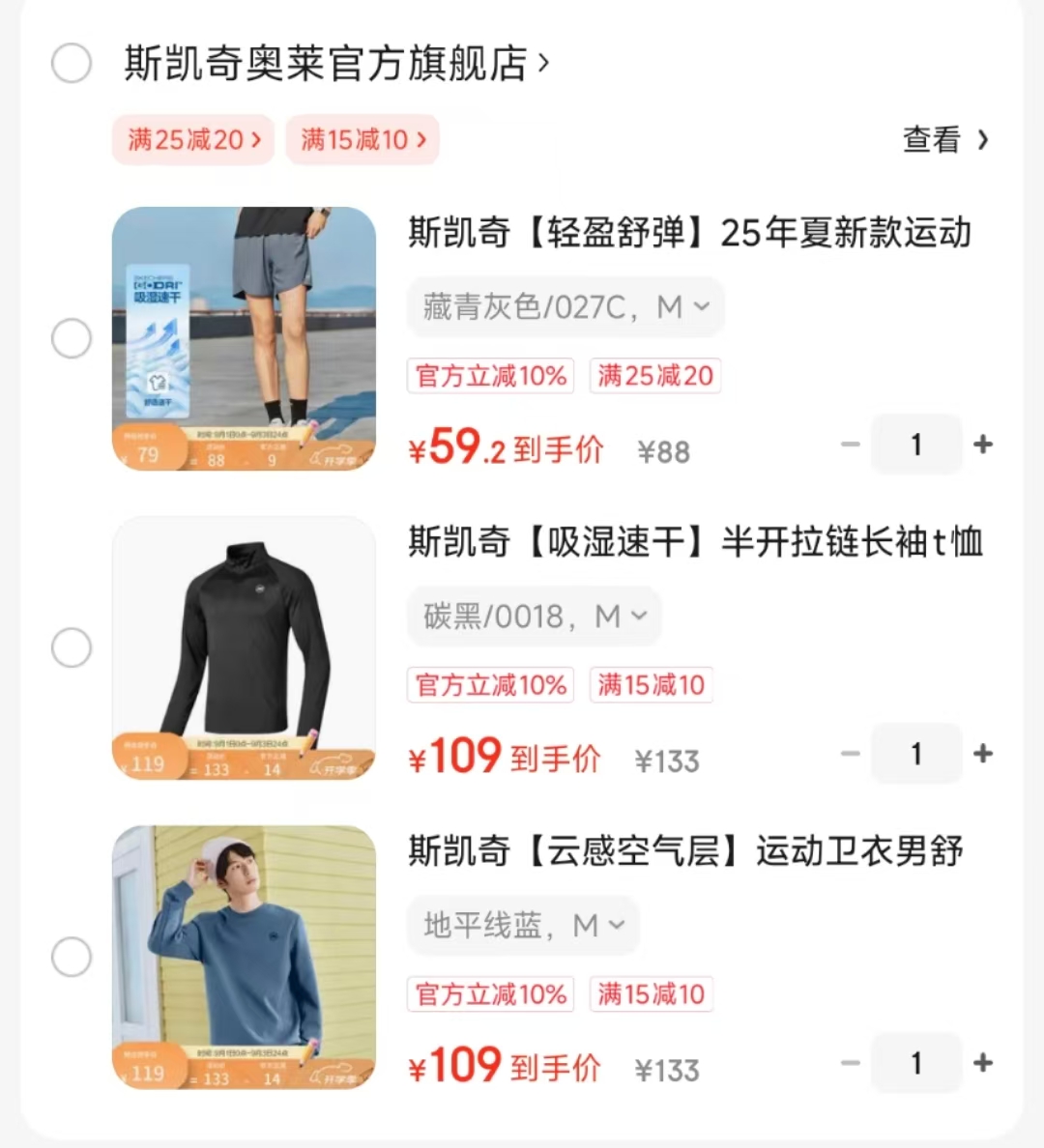The image size is (1044, 1148).
Task: Tap the 官方立减10% tag on first item
Action: [489, 376]
